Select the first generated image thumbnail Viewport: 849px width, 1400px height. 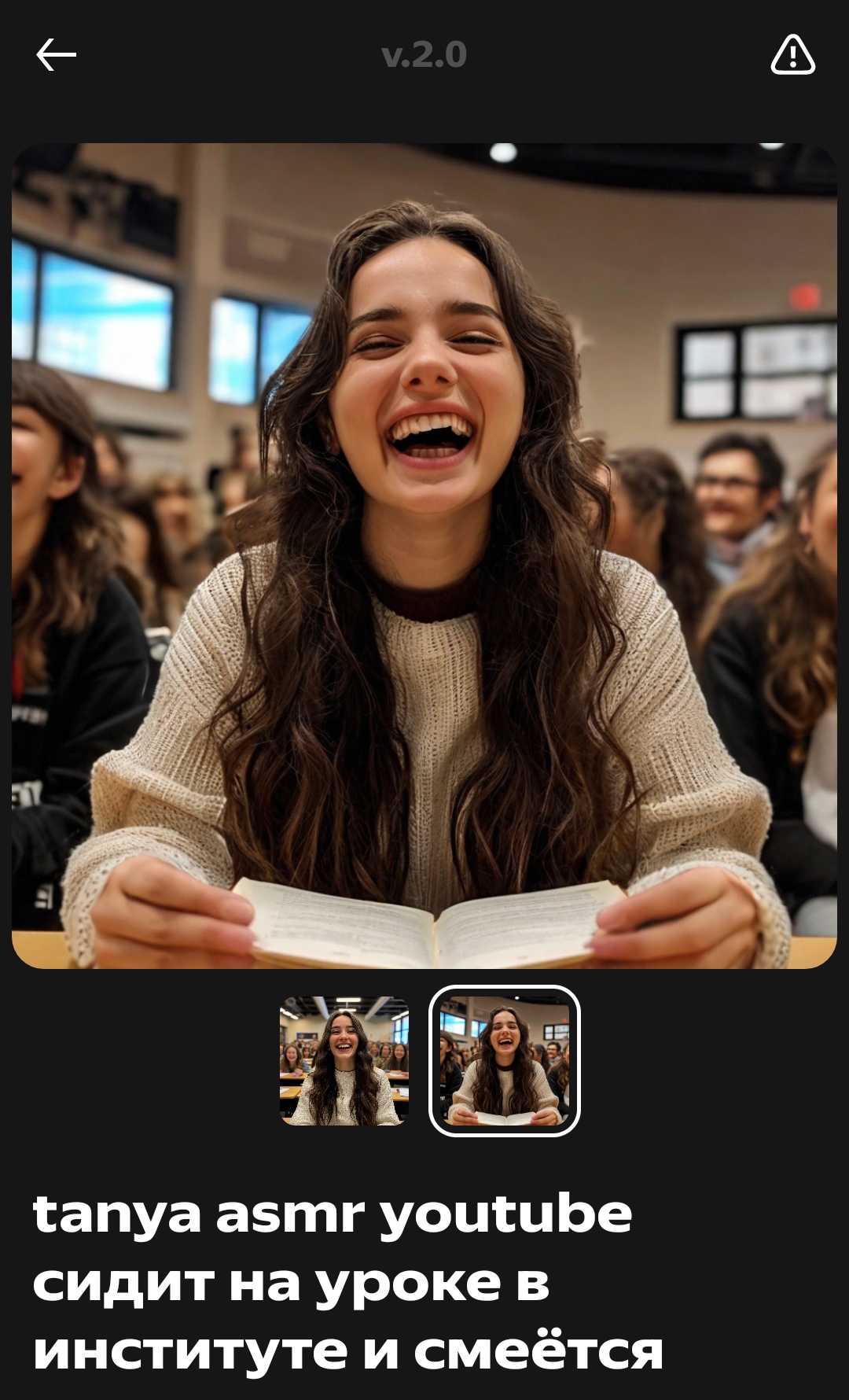(x=344, y=1061)
